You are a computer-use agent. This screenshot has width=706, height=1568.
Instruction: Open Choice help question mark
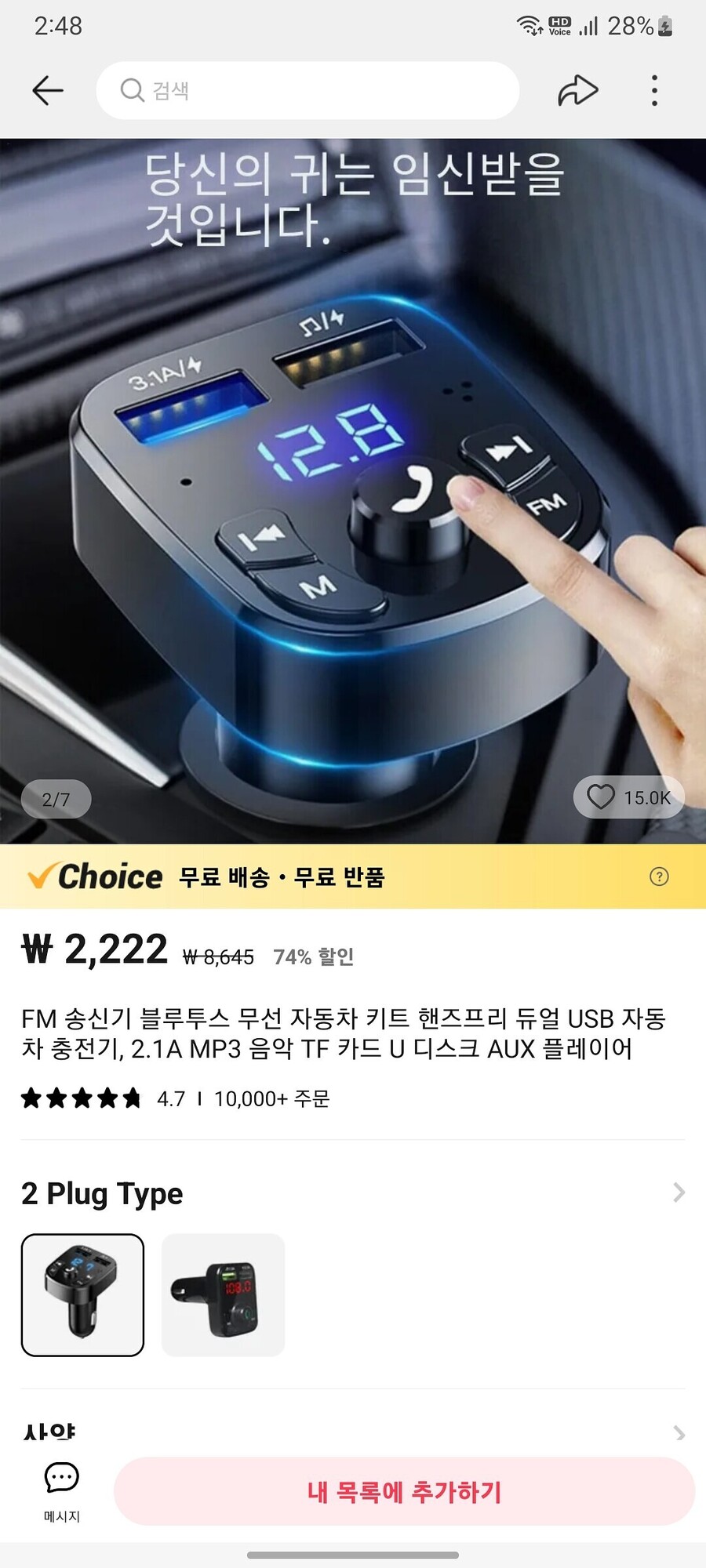pyautogui.click(x=659, y=877)
